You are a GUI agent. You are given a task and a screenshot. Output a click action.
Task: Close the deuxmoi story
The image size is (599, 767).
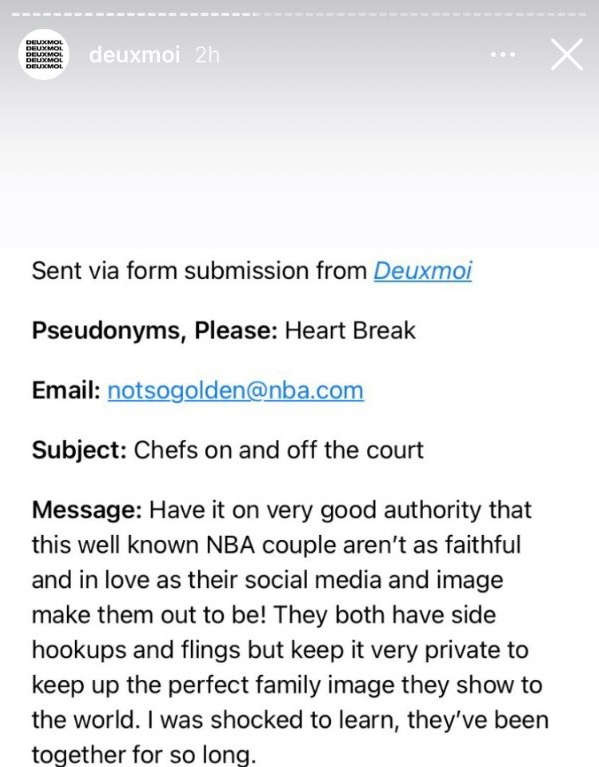point(567,54)
